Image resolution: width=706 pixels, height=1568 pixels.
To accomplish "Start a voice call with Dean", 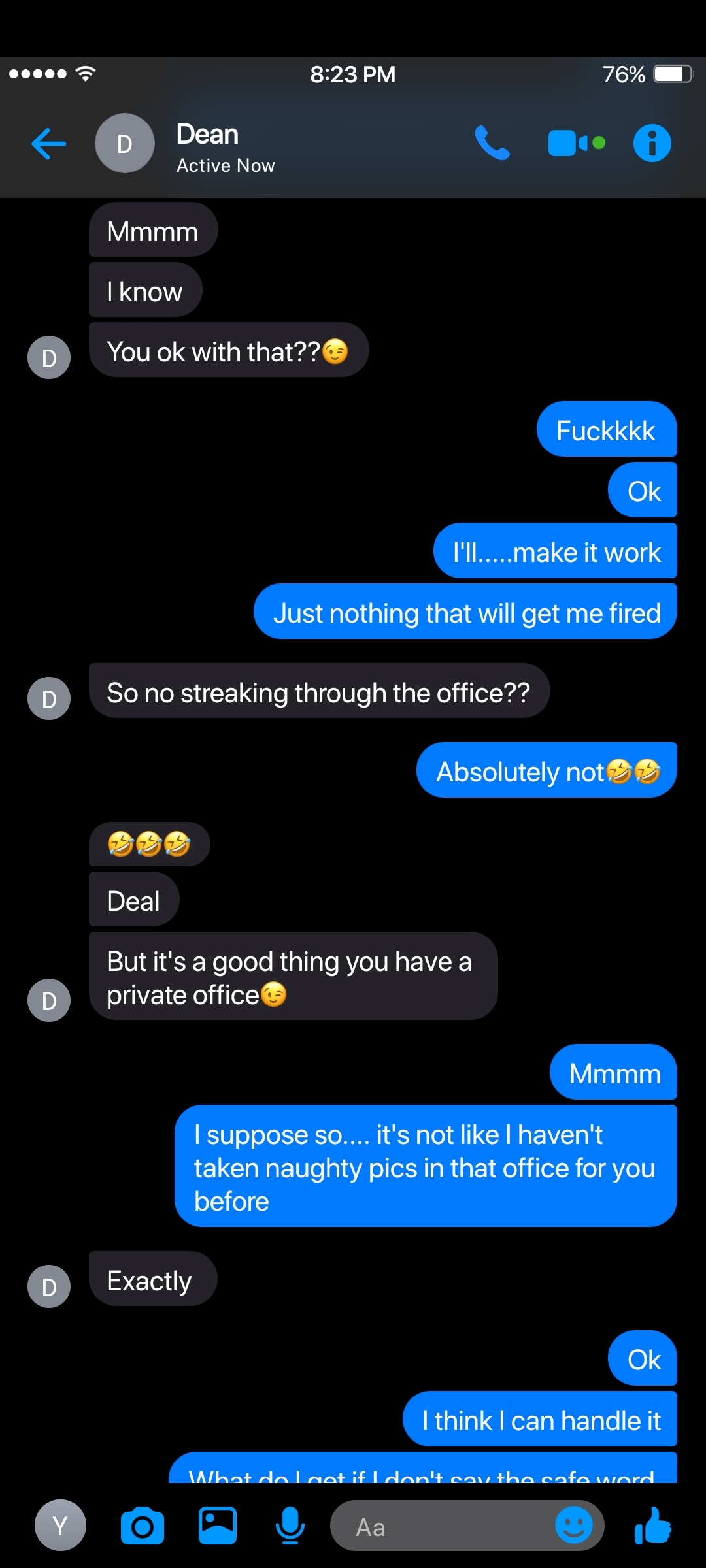I will tap(492, 143).
